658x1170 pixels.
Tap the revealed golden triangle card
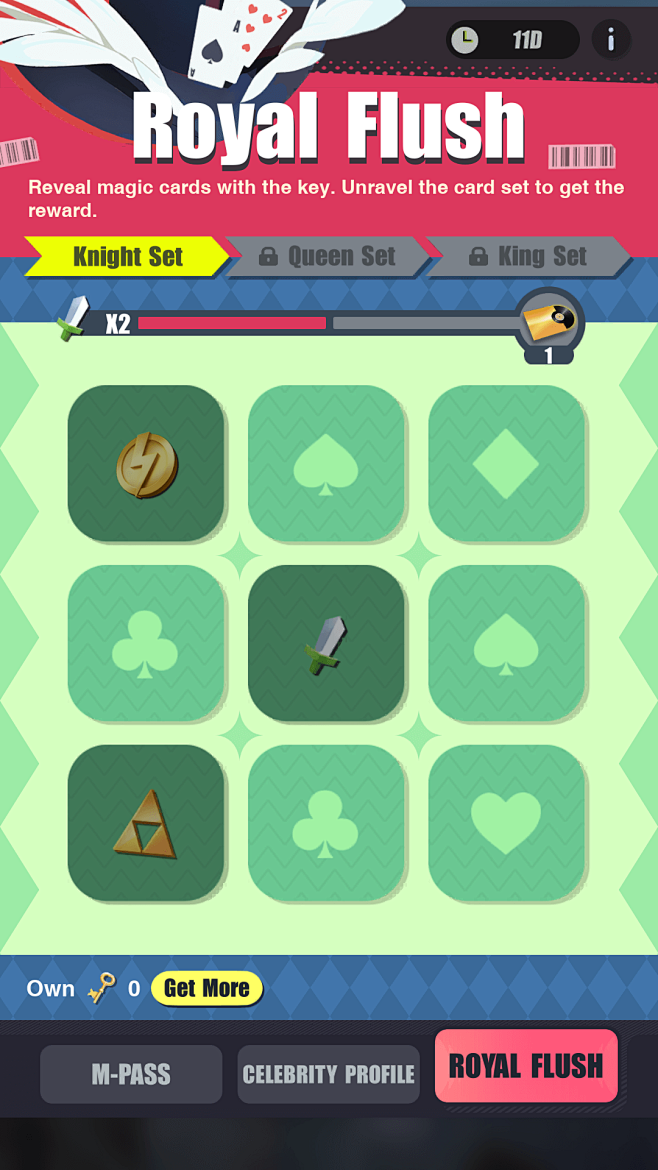tap(146, 823)
